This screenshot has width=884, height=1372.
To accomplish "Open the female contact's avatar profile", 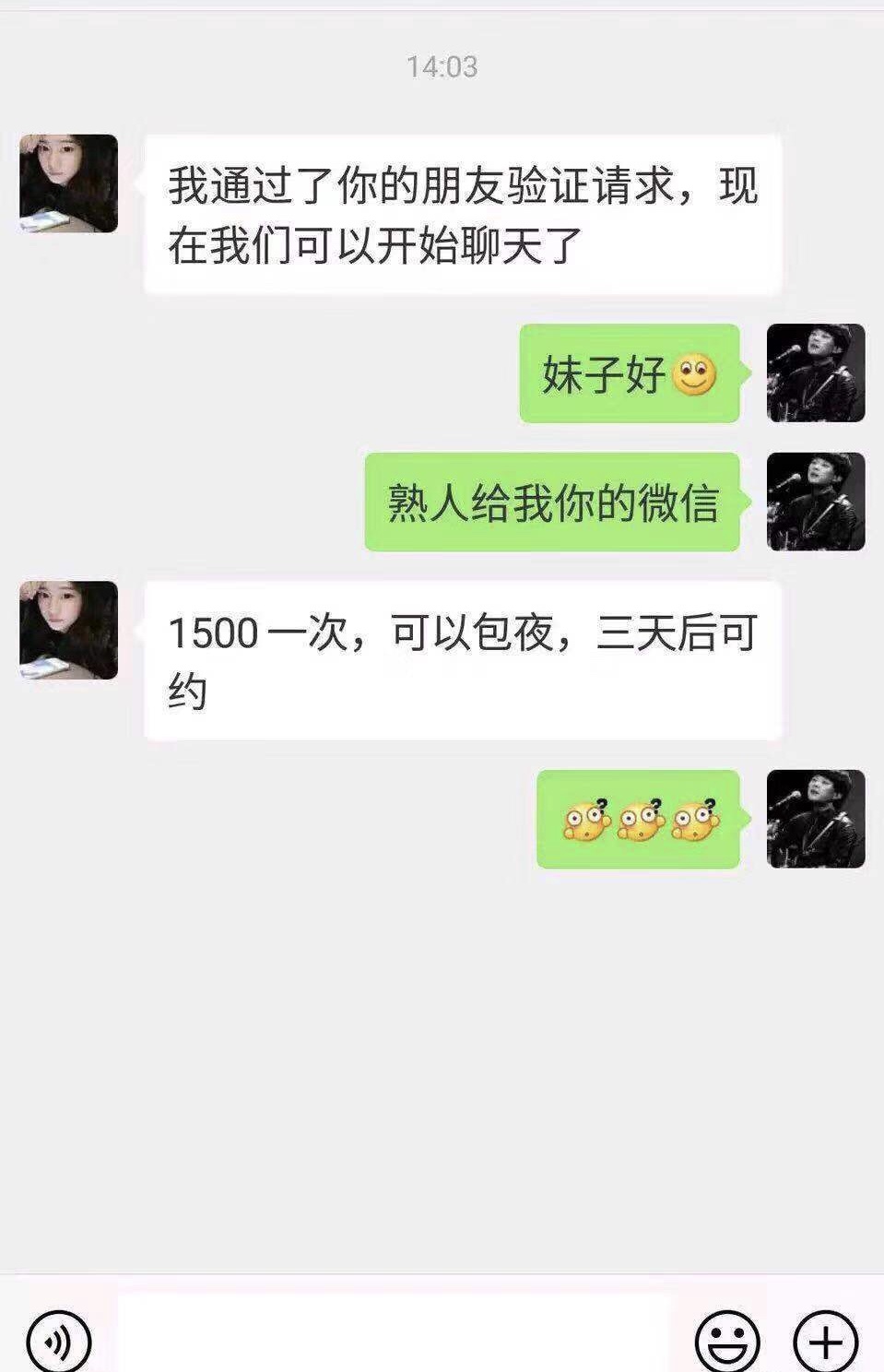I will click(x=69, y=183).
